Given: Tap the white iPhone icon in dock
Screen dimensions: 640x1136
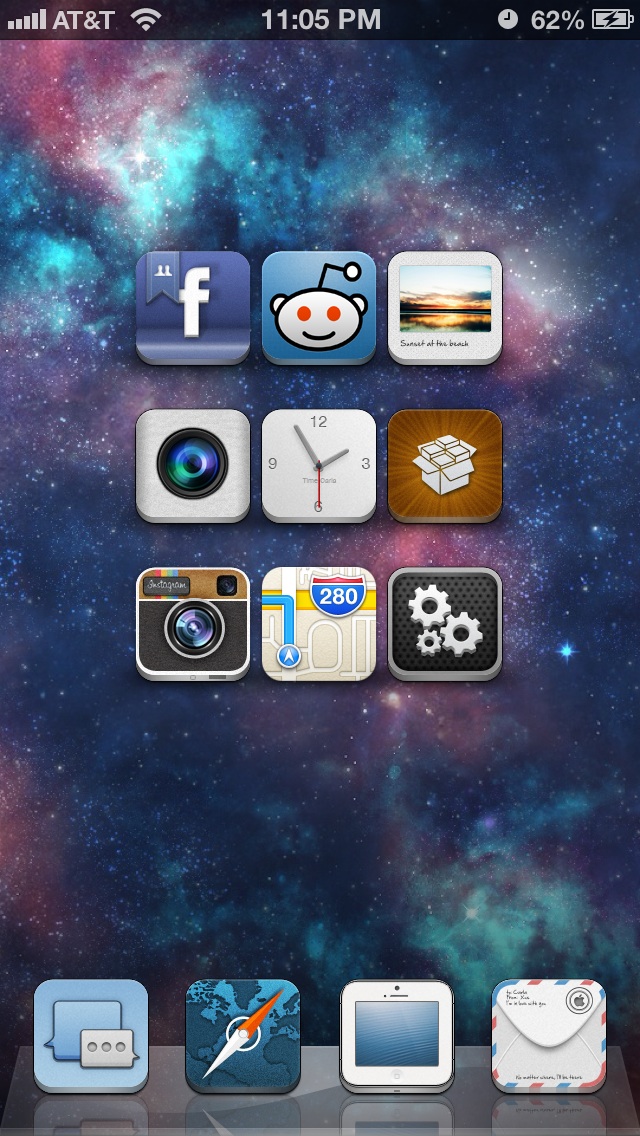Looking at the screenshot, I should pyautogui.click(x=396, y=1036).
